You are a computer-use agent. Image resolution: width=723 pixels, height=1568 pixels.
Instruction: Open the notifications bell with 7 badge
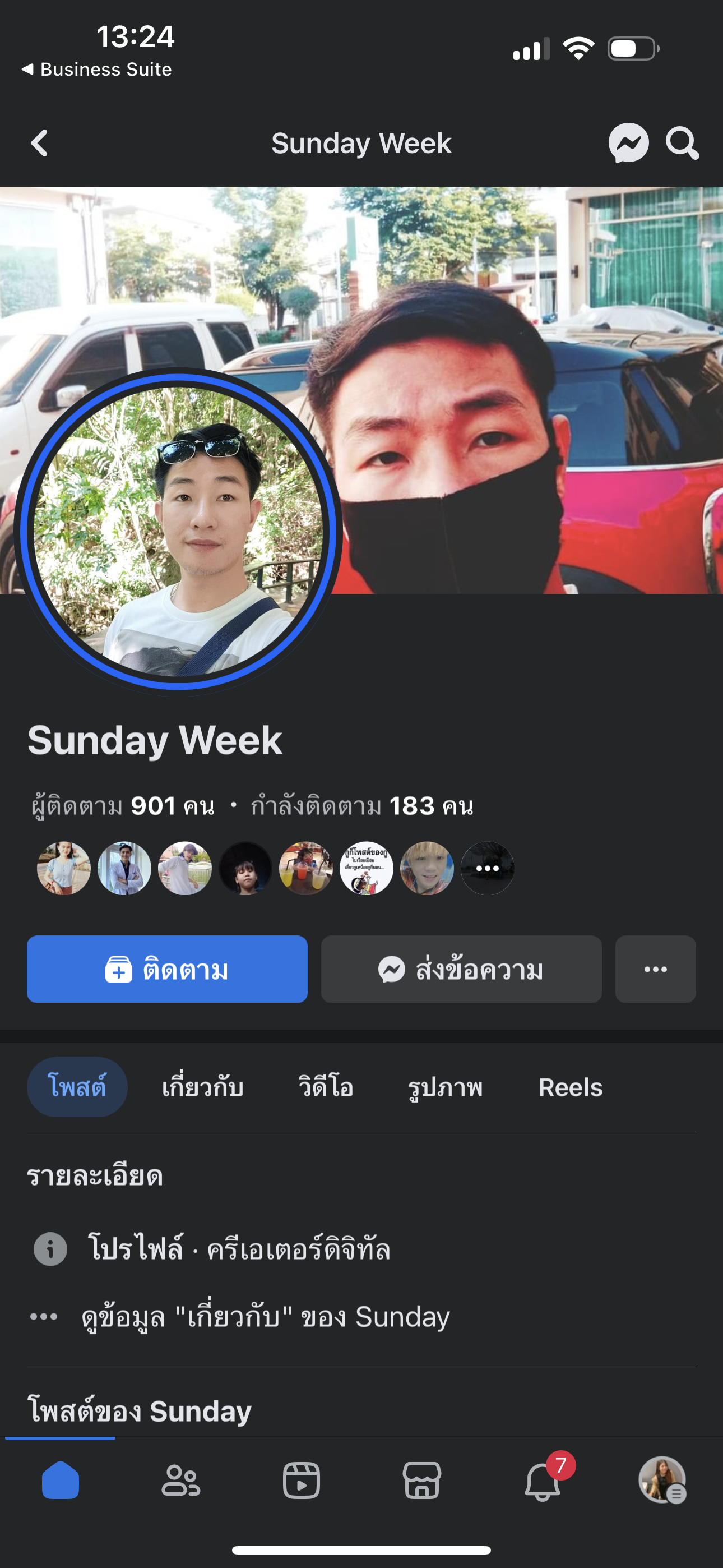click(544, 1480)
